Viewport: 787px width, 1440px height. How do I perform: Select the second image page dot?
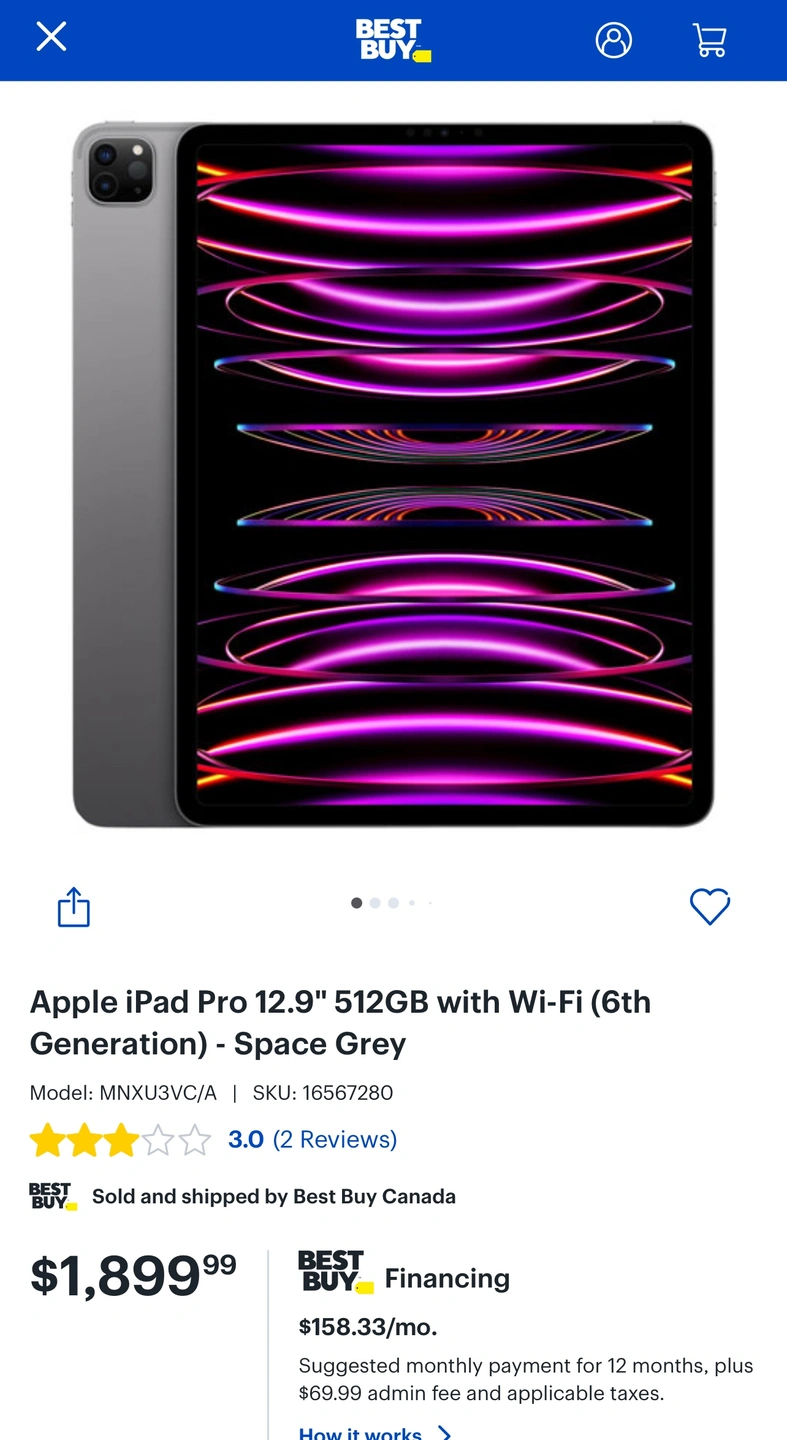(375, 903)
